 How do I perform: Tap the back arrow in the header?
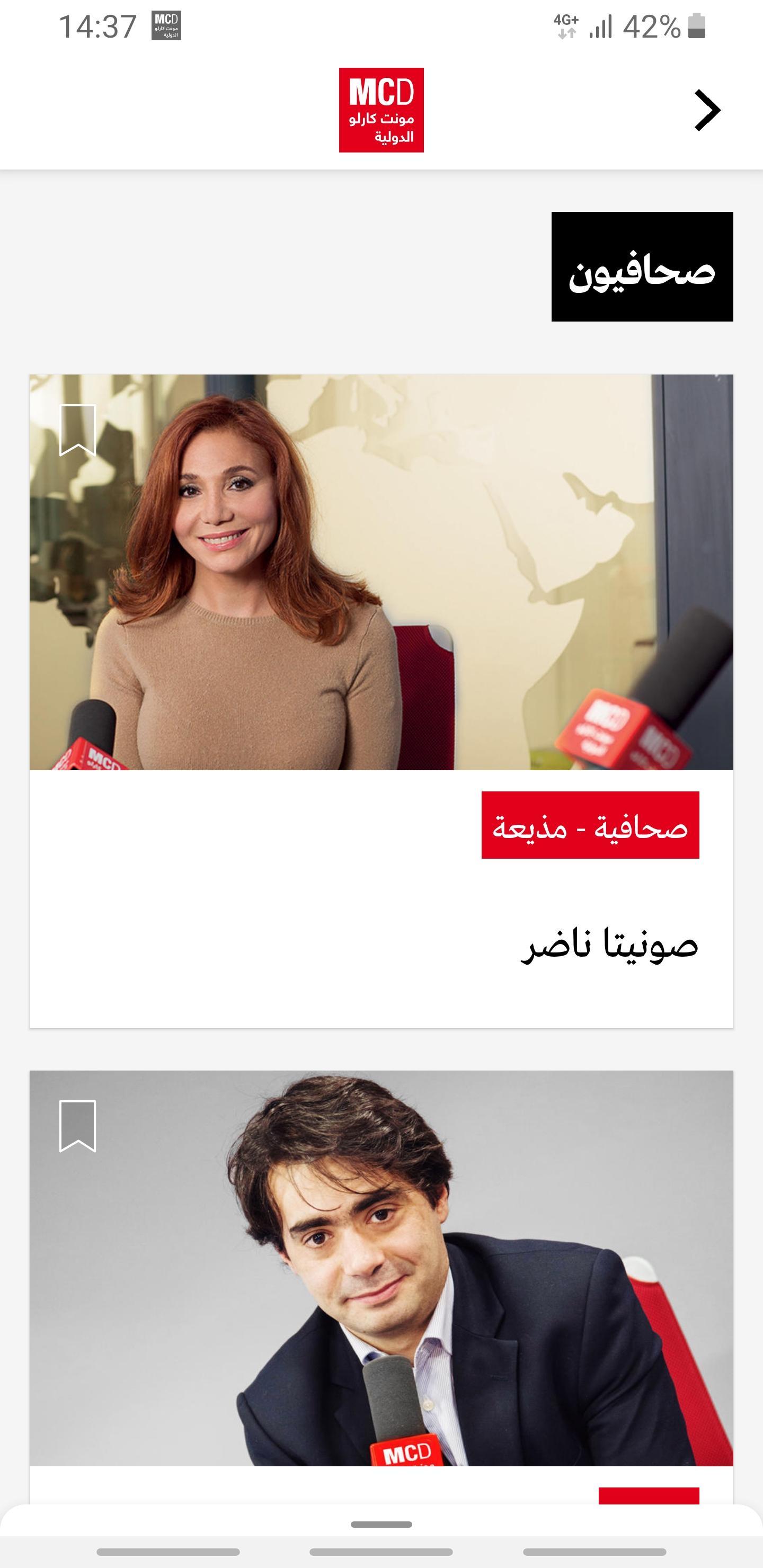coord(707,110)
